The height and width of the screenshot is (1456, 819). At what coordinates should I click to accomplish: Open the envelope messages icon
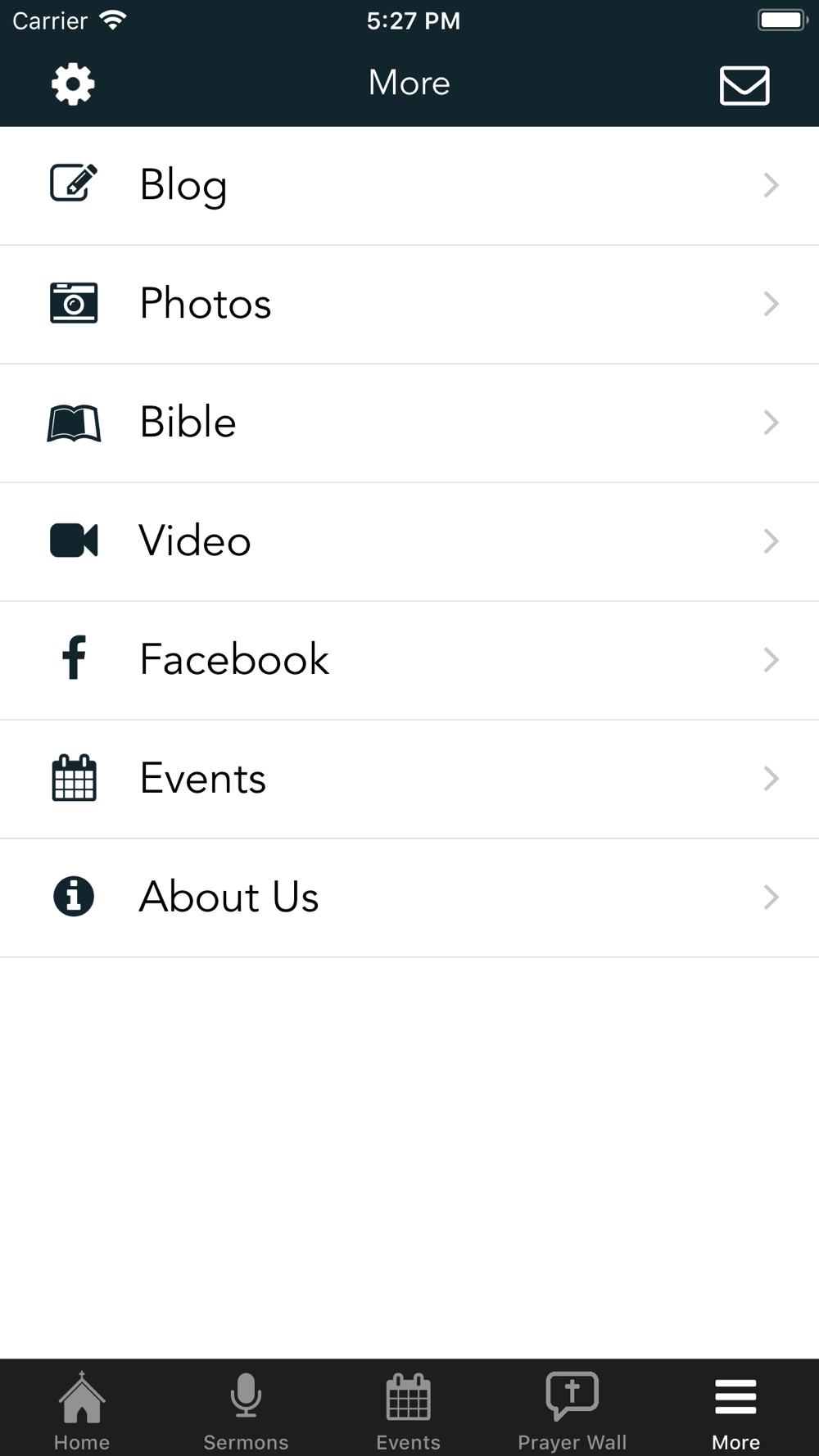pyautogui.click(x=744, y=85)
